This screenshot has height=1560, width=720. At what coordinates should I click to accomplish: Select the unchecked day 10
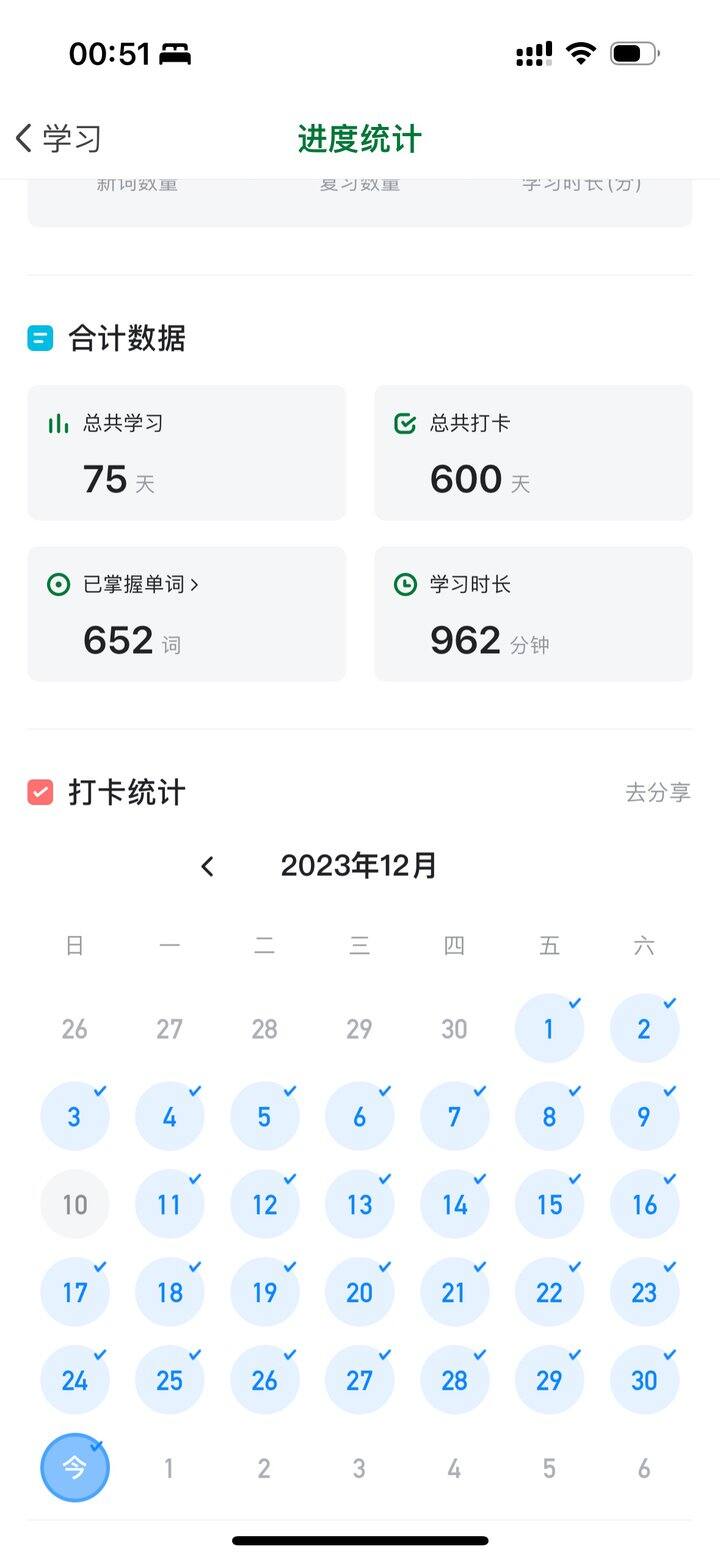tap(75, 1204)
